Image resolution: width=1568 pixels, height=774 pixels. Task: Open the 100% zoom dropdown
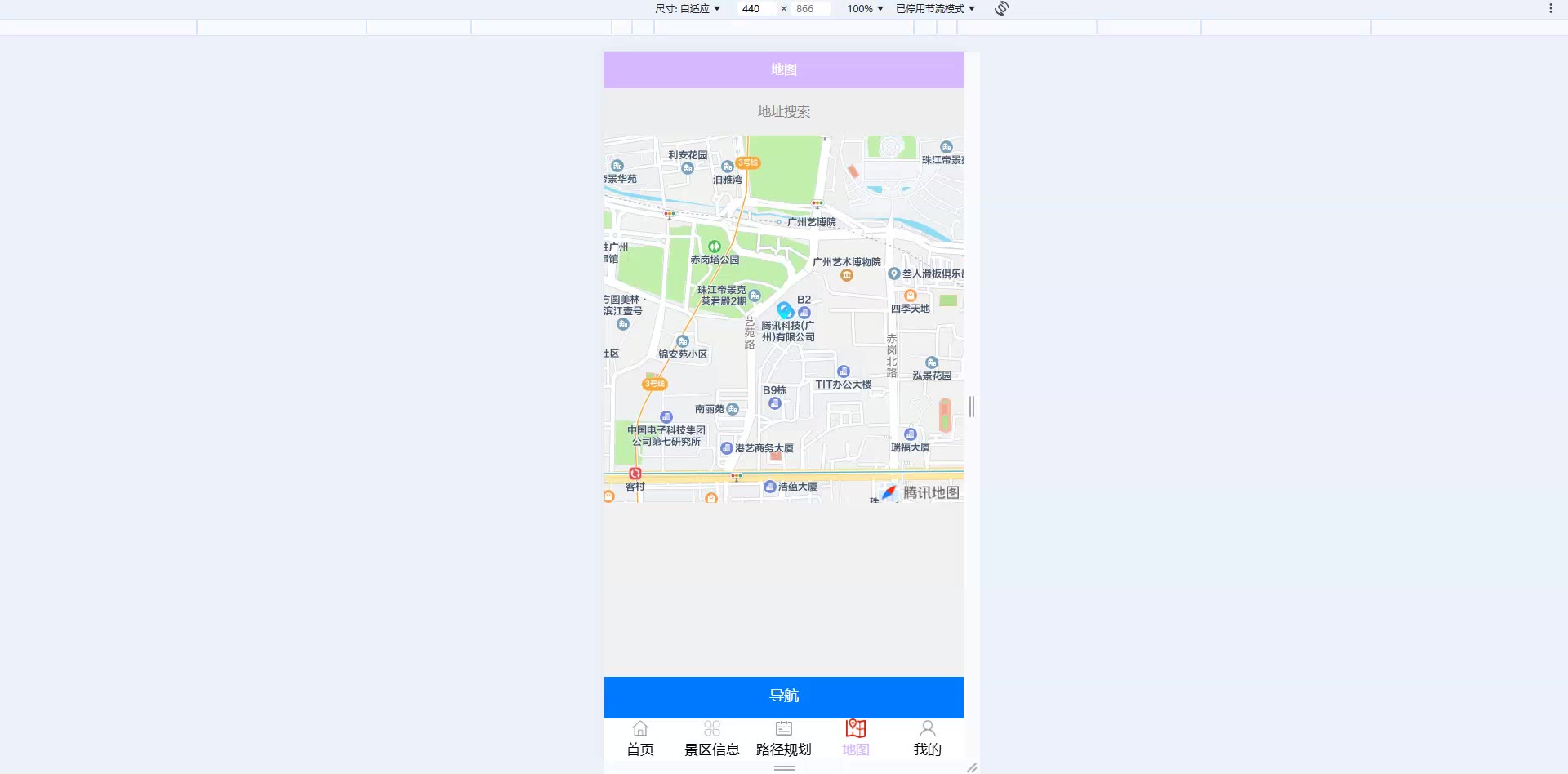864,9
